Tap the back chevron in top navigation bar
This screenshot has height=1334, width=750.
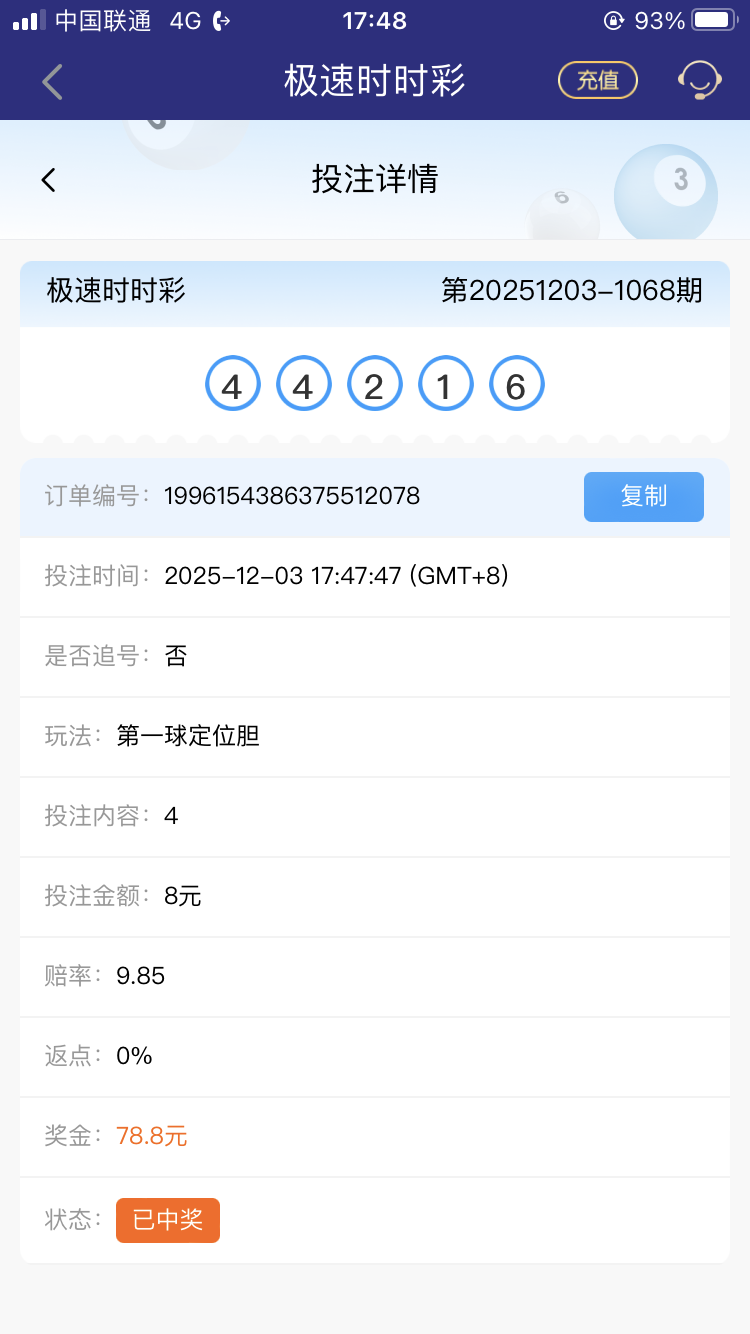tap(51, 80)
